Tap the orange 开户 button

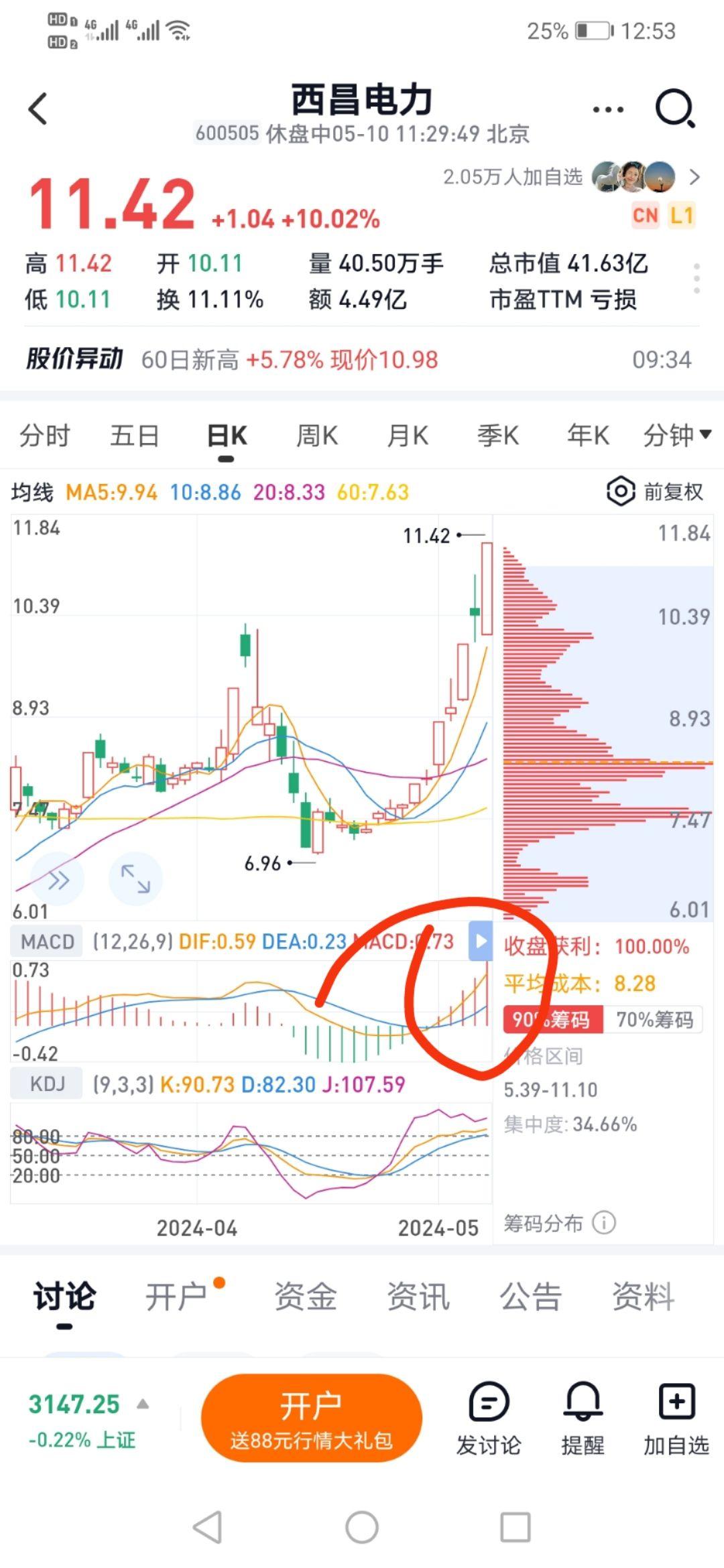coord(311,1418)
